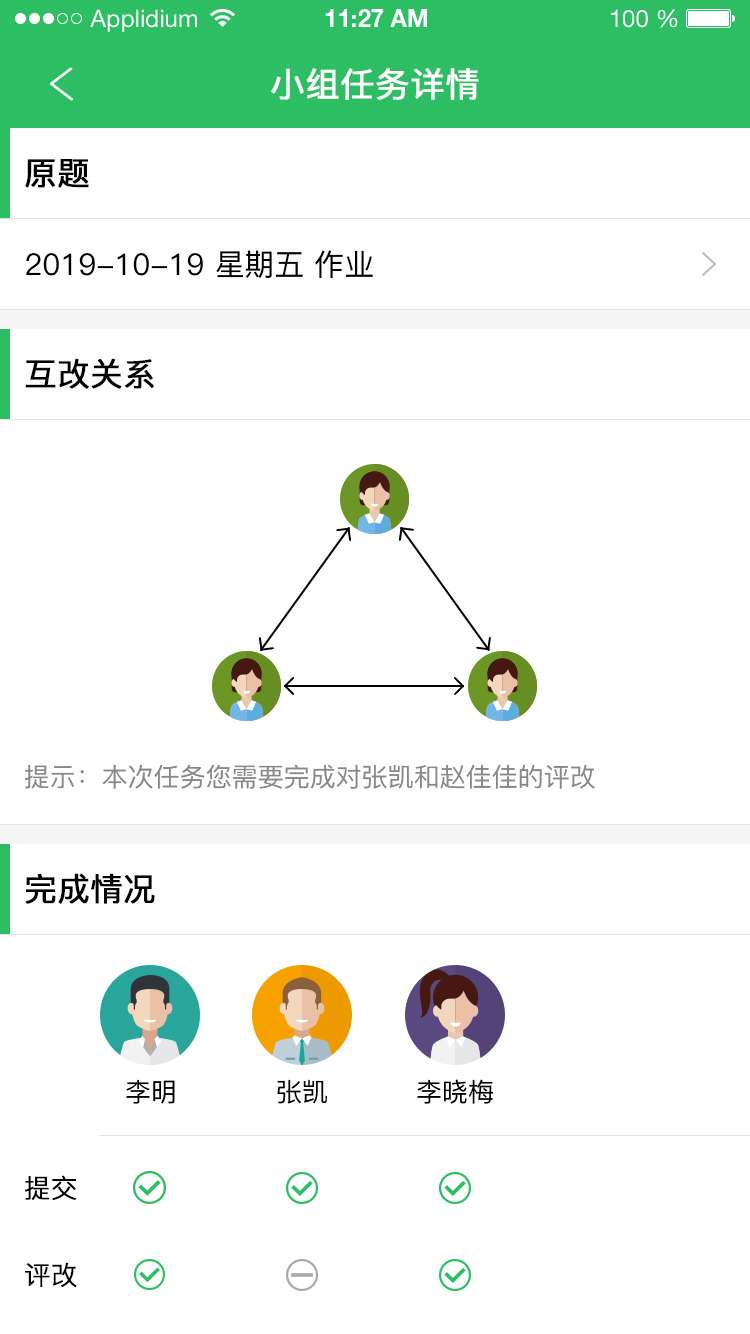Open the 2019-10-19 星期五 作业 row

[x=375, y=264]
